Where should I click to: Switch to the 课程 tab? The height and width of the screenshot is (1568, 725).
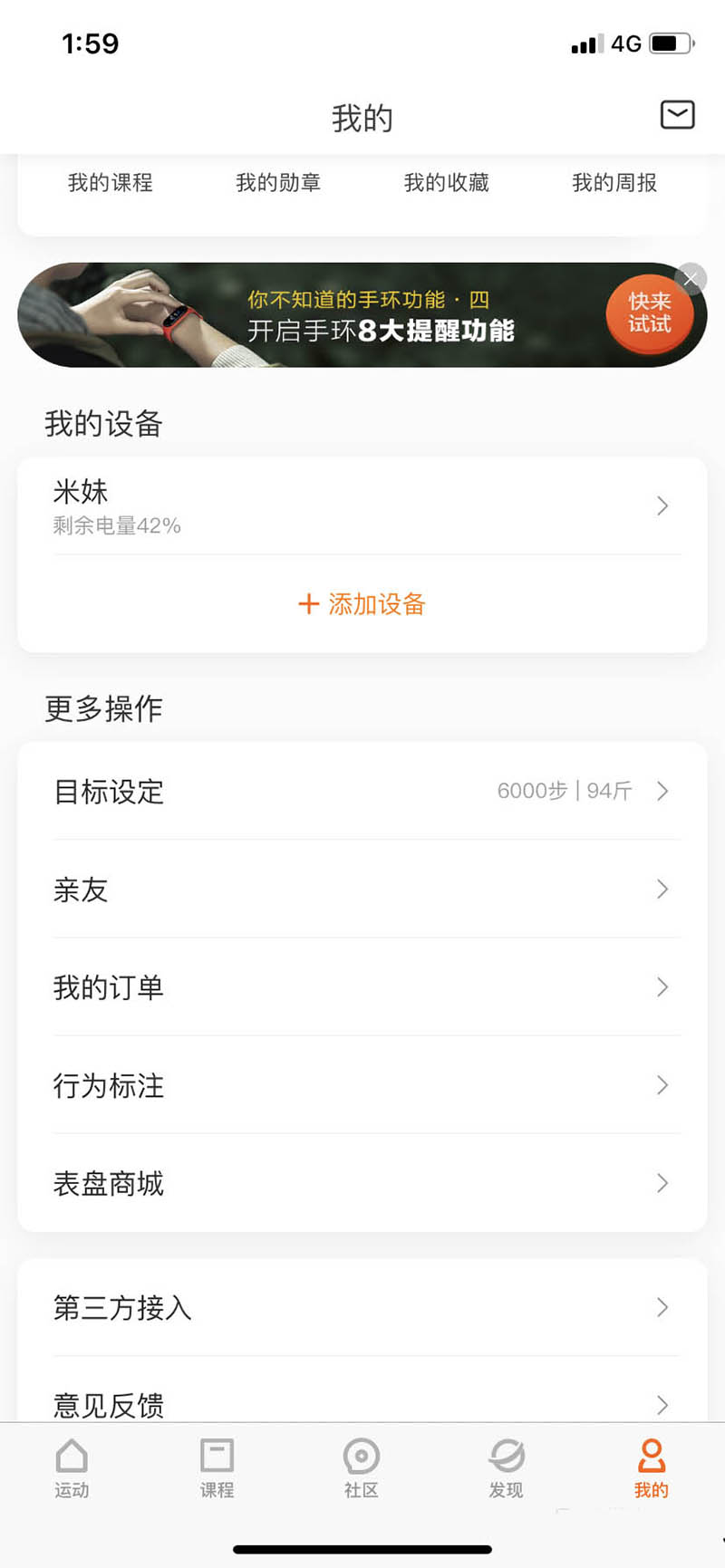click(x=217, y=1467)
